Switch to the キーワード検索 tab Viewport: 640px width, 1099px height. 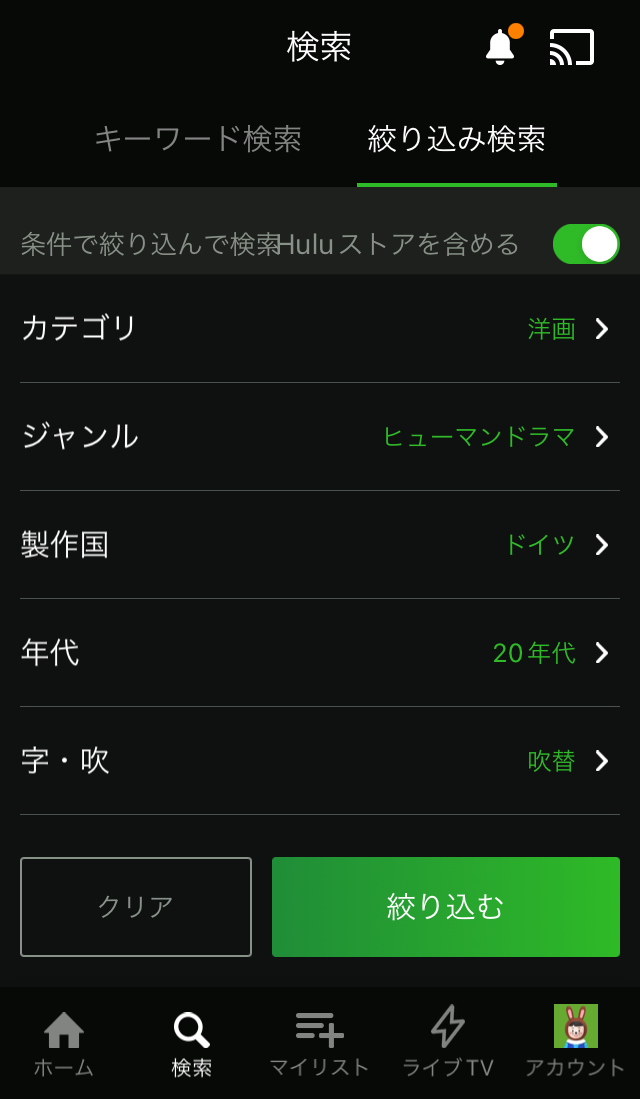click(198, 139)
